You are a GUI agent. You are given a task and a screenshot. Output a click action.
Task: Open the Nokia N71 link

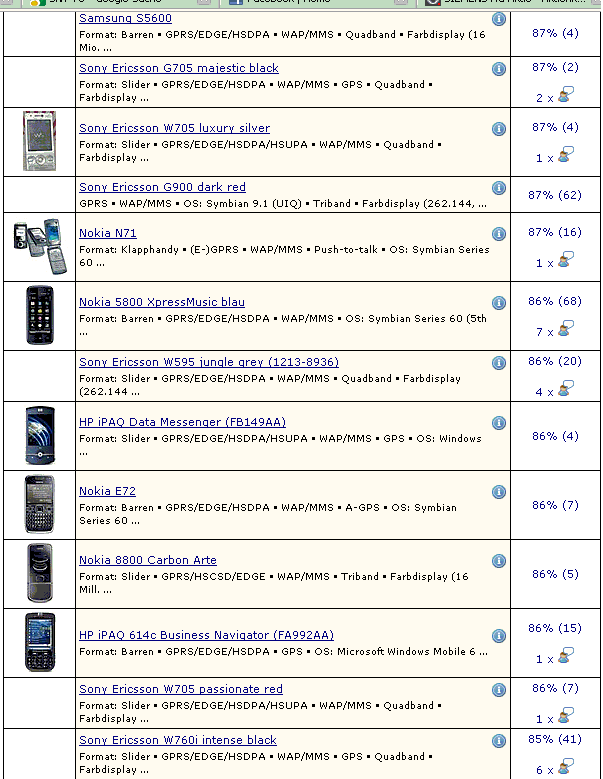(x=107, y=233)
